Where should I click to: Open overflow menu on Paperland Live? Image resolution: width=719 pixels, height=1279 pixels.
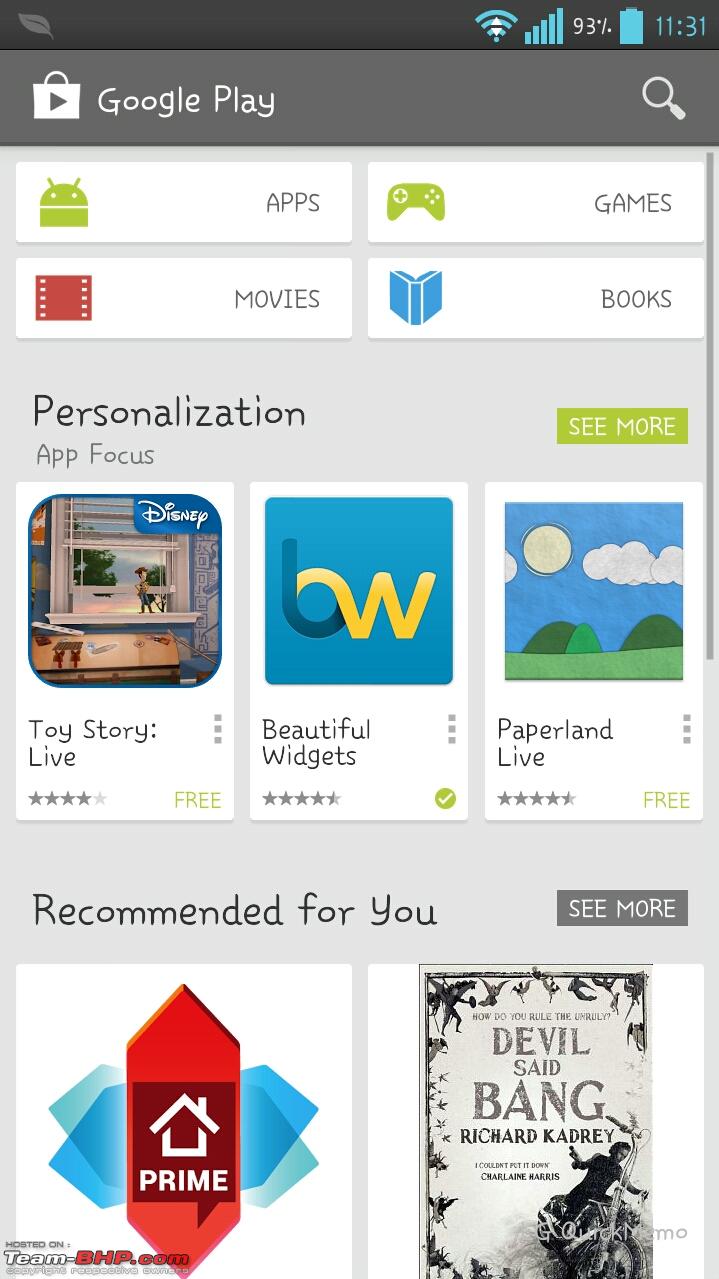pos(686,729)
